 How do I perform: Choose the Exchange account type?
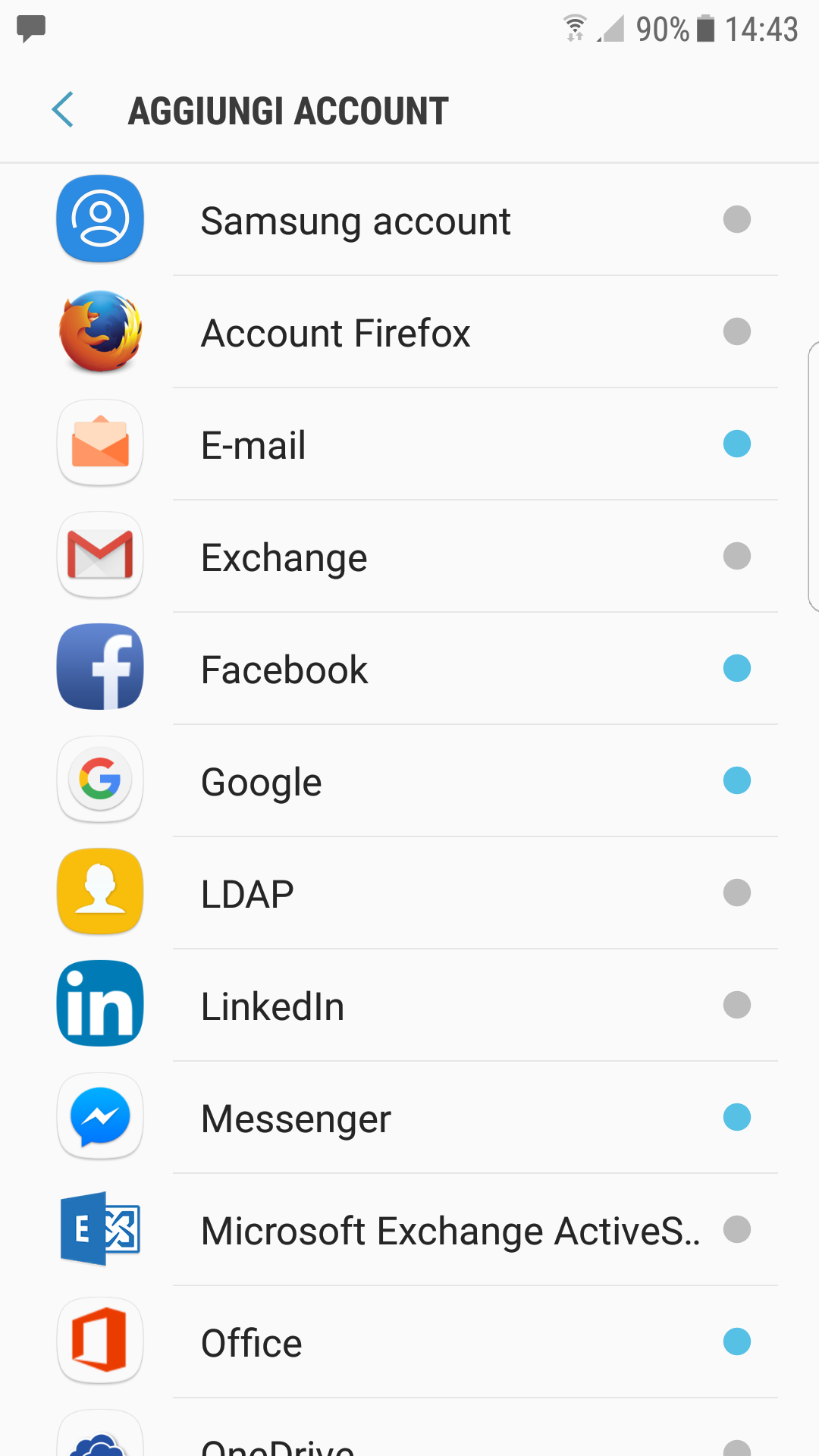click(x=409, y=557)
